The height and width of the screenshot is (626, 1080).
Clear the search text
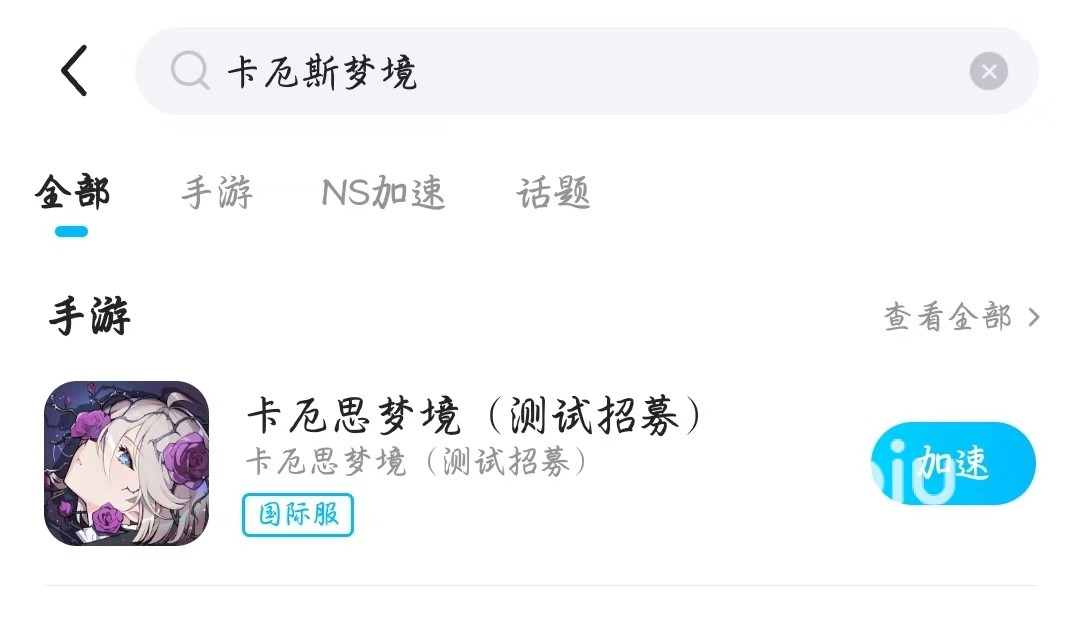[988, 71]
